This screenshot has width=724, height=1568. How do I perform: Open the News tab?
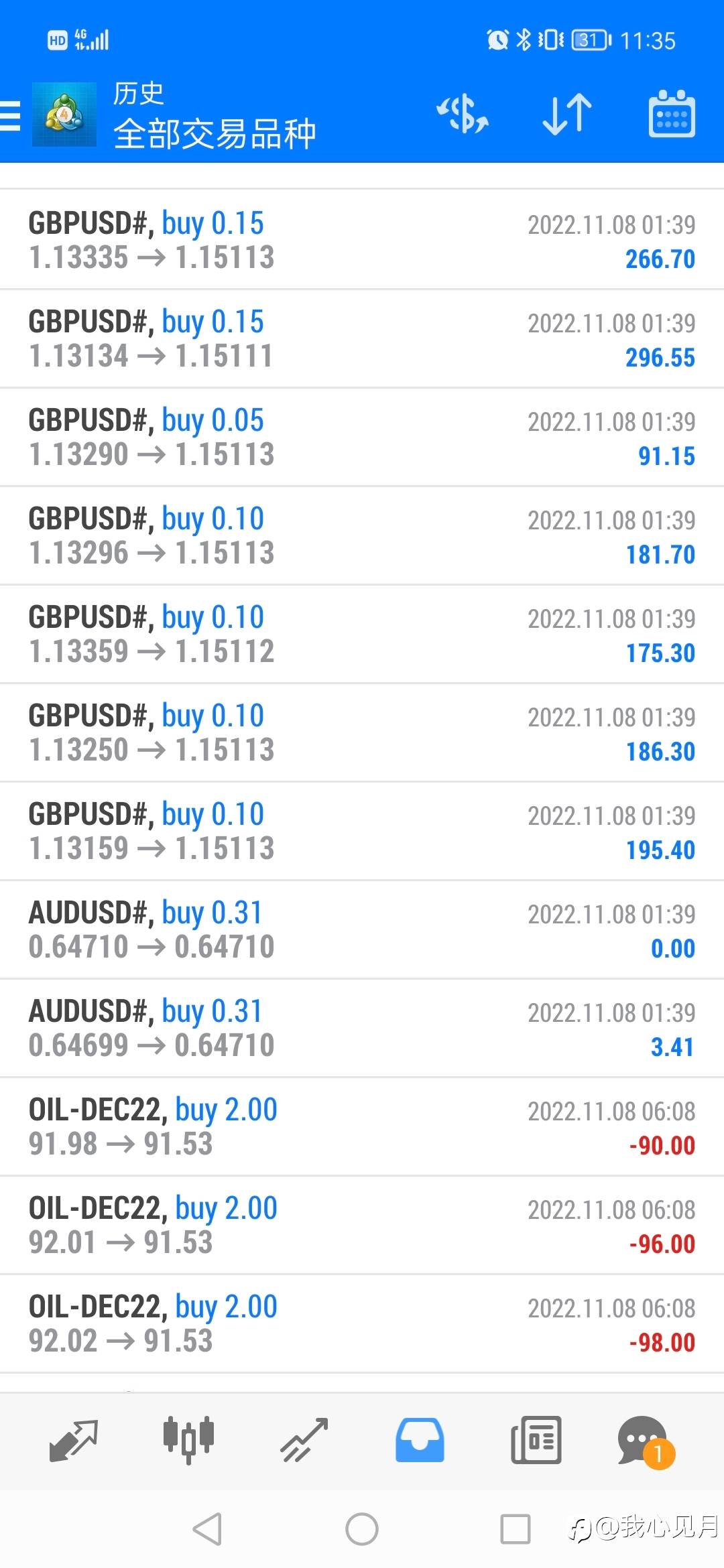click(536, 1440)
